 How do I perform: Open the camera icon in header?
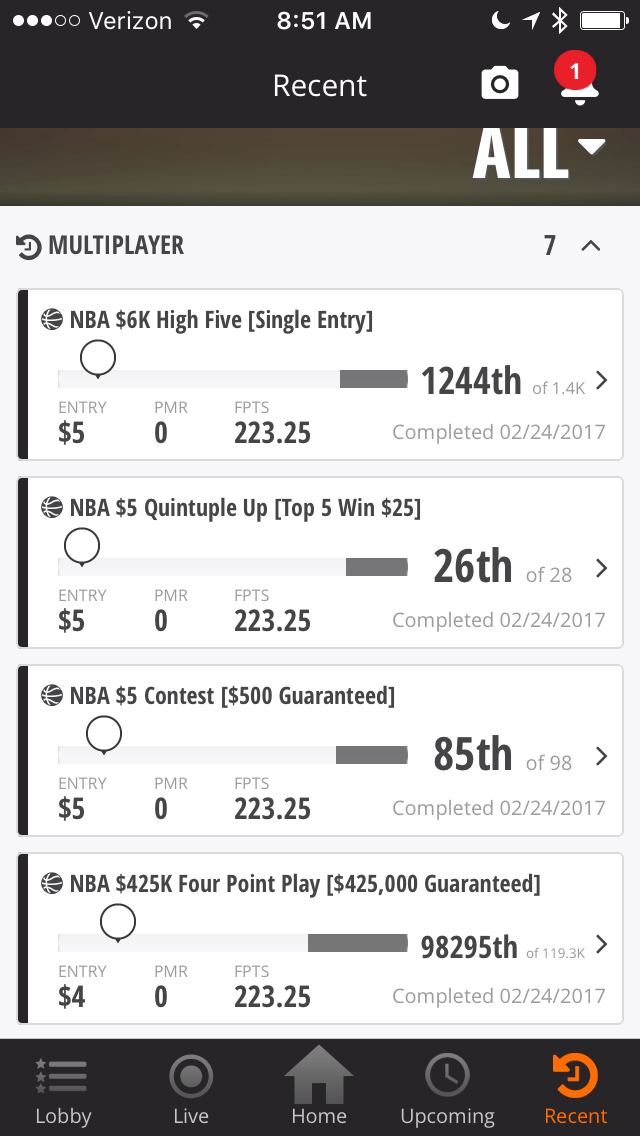point(500,84)
